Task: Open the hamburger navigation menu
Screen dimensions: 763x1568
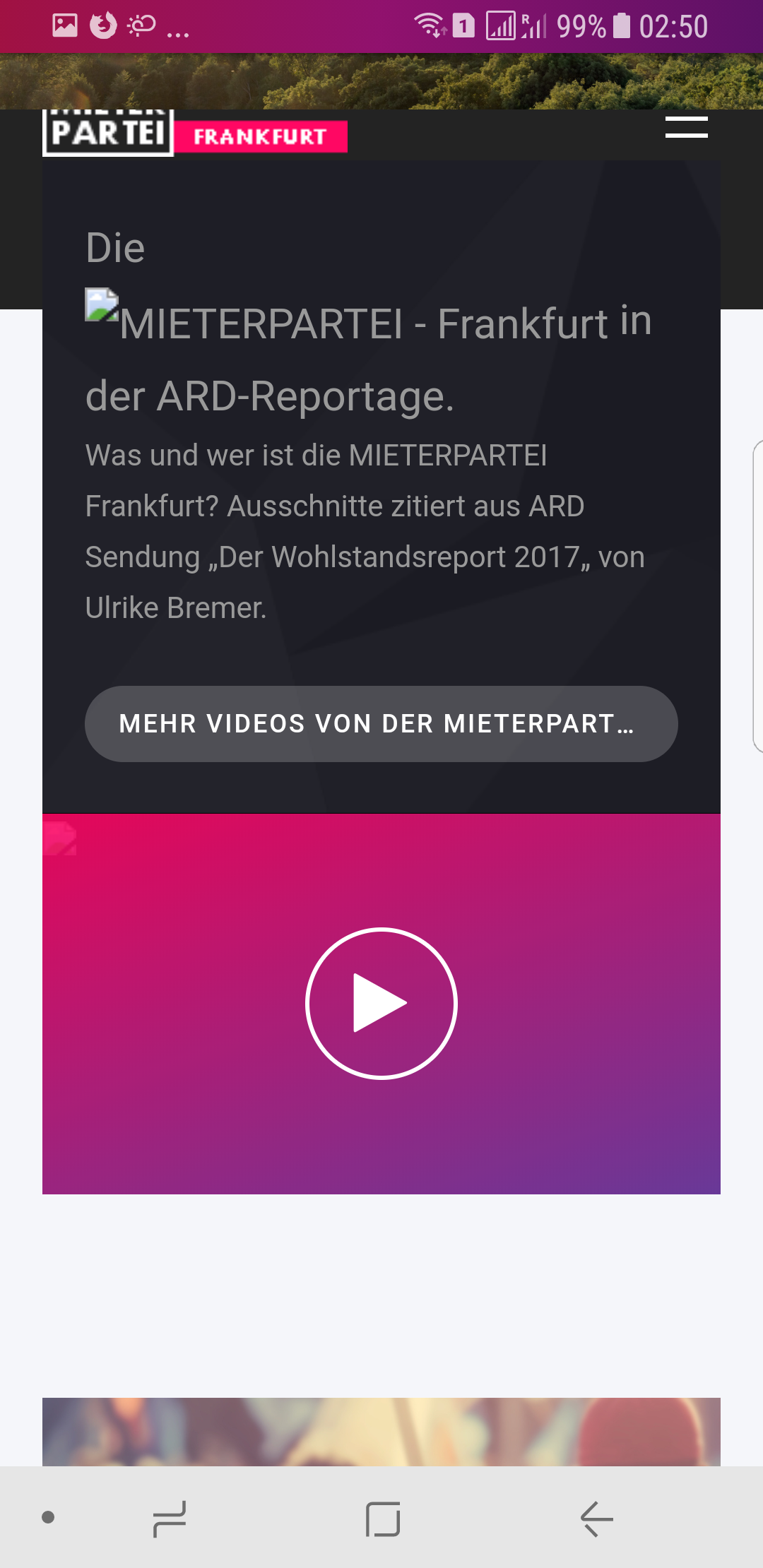Action: pos(686,128)
